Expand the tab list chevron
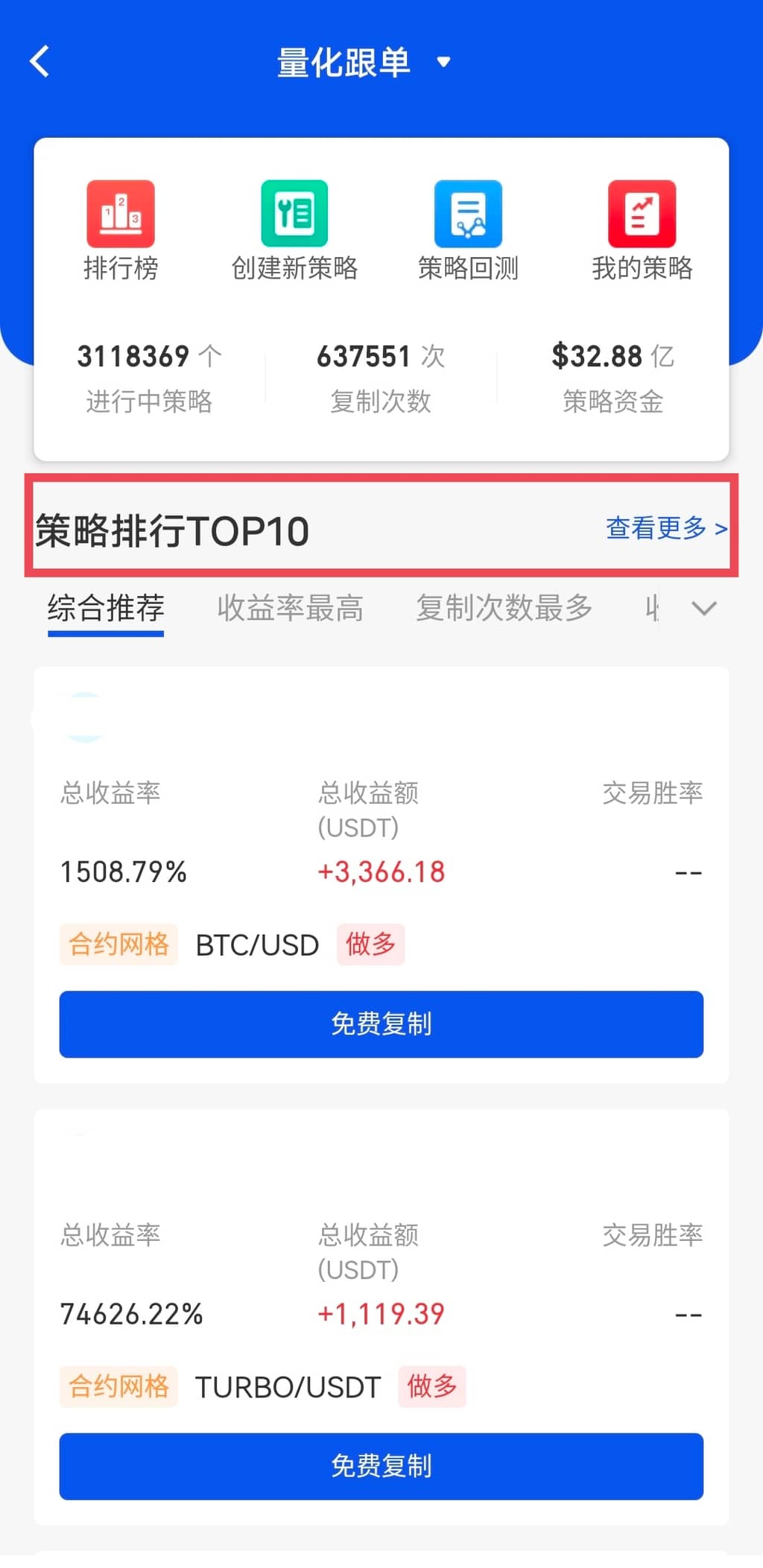Viewport: 763px width, 1568px height. (703, 609)
